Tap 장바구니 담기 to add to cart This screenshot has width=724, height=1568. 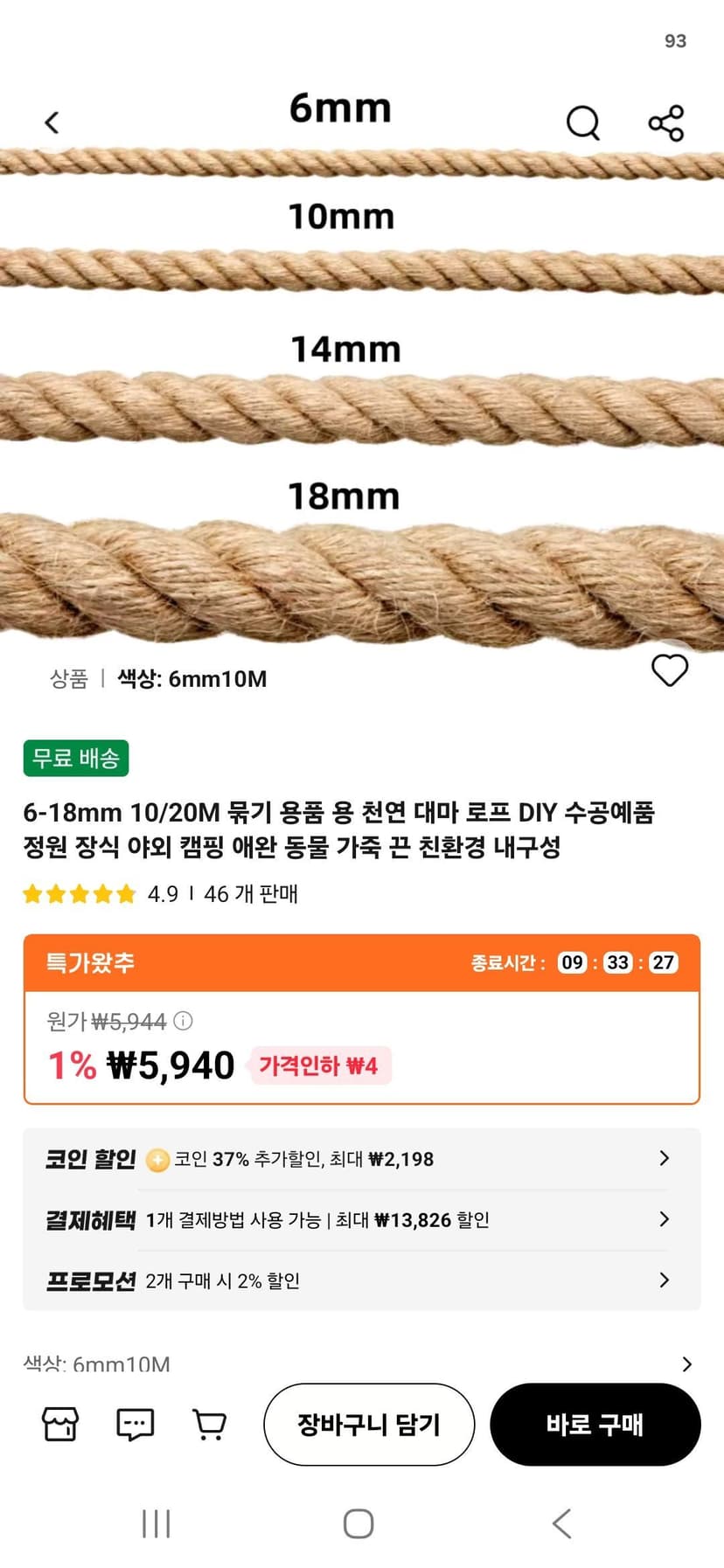[369, 1425]
